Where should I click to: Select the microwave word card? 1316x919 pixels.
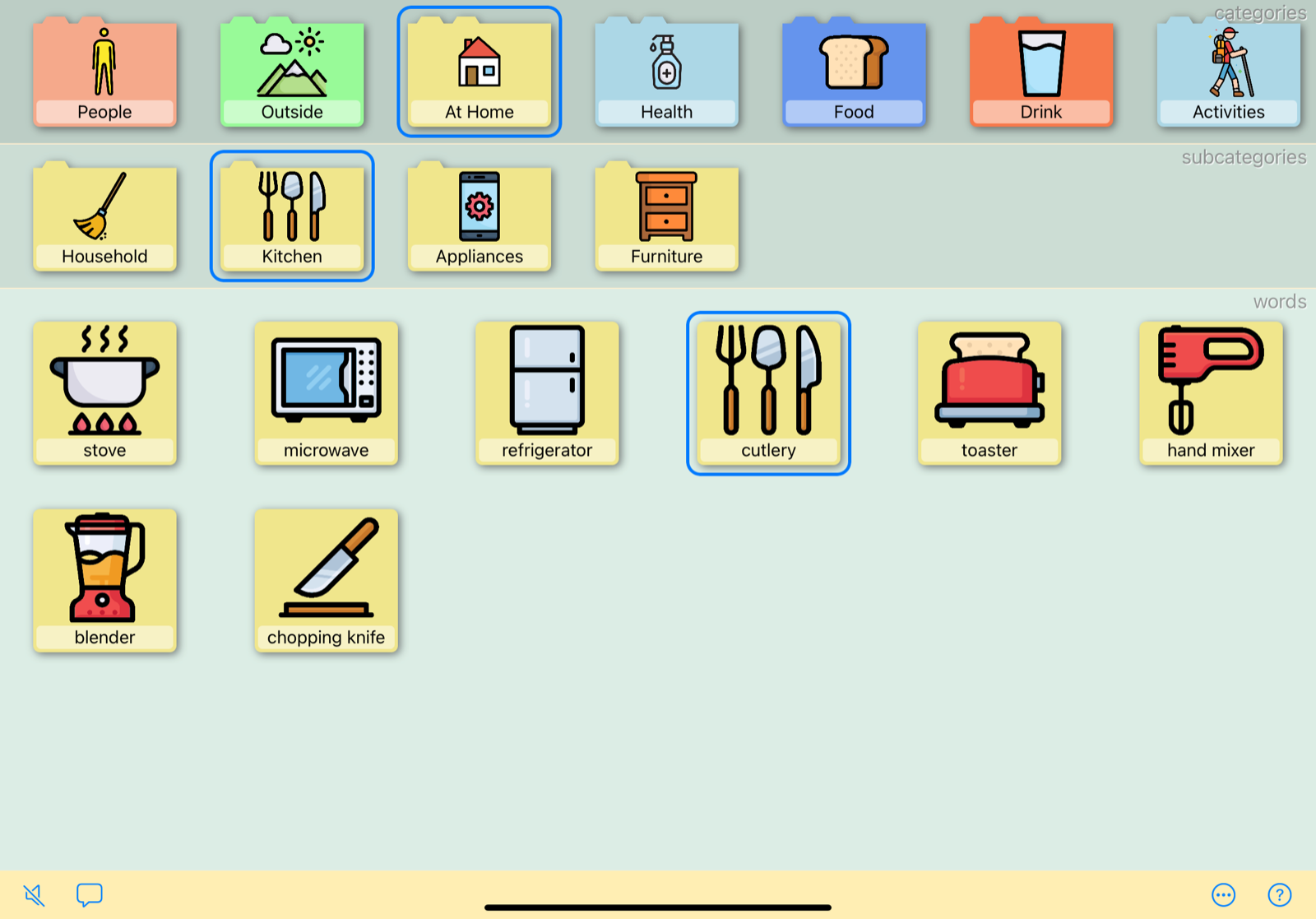[x=326, y=393]
